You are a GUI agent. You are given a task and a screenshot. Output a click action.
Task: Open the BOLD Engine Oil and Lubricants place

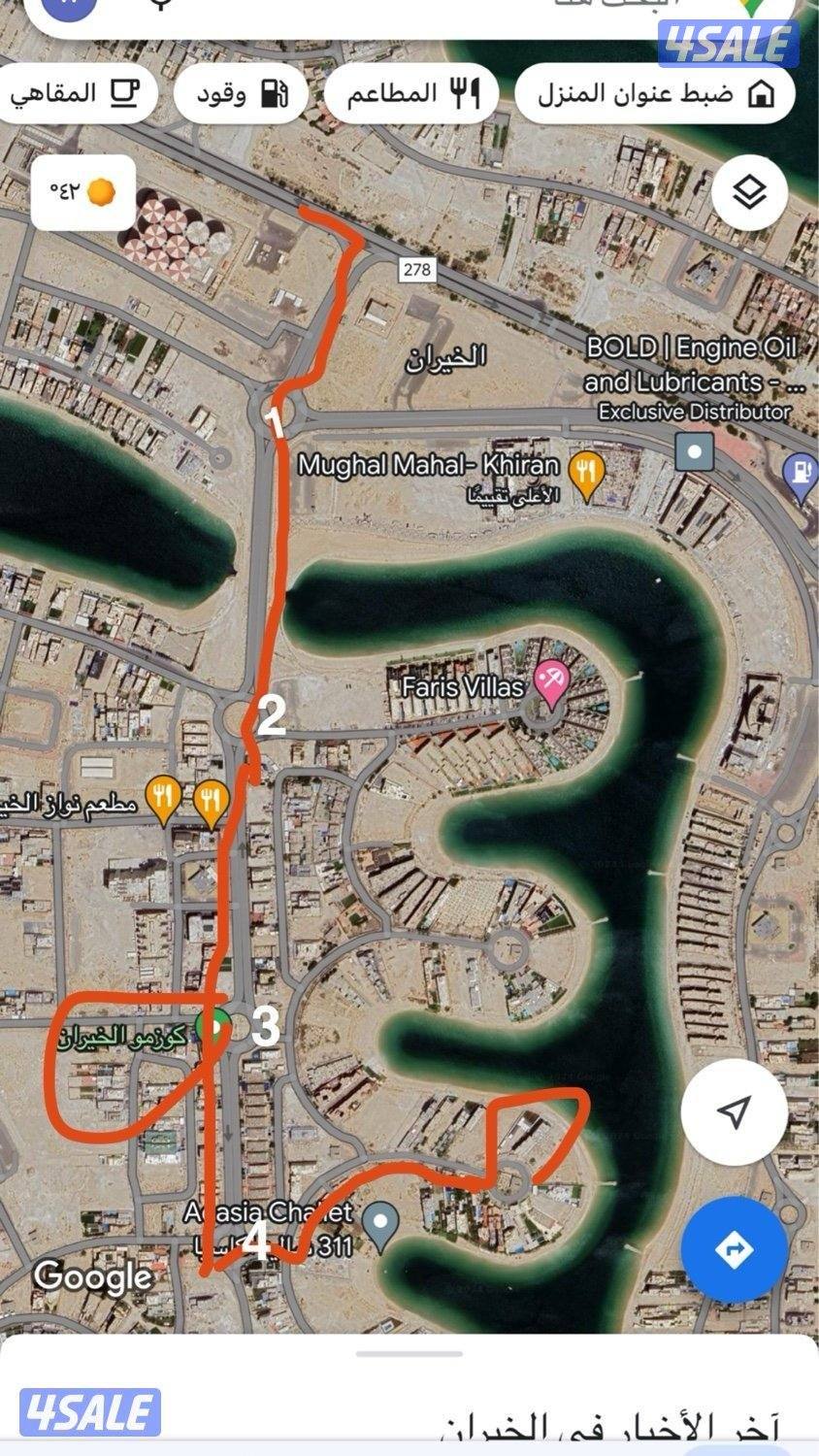pos(695,450)
